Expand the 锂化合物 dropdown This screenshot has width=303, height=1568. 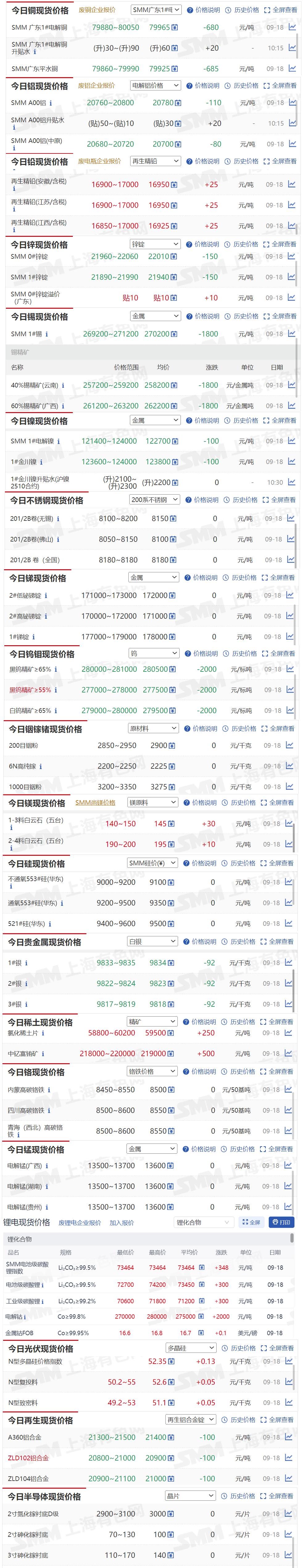click(203, 1222)
